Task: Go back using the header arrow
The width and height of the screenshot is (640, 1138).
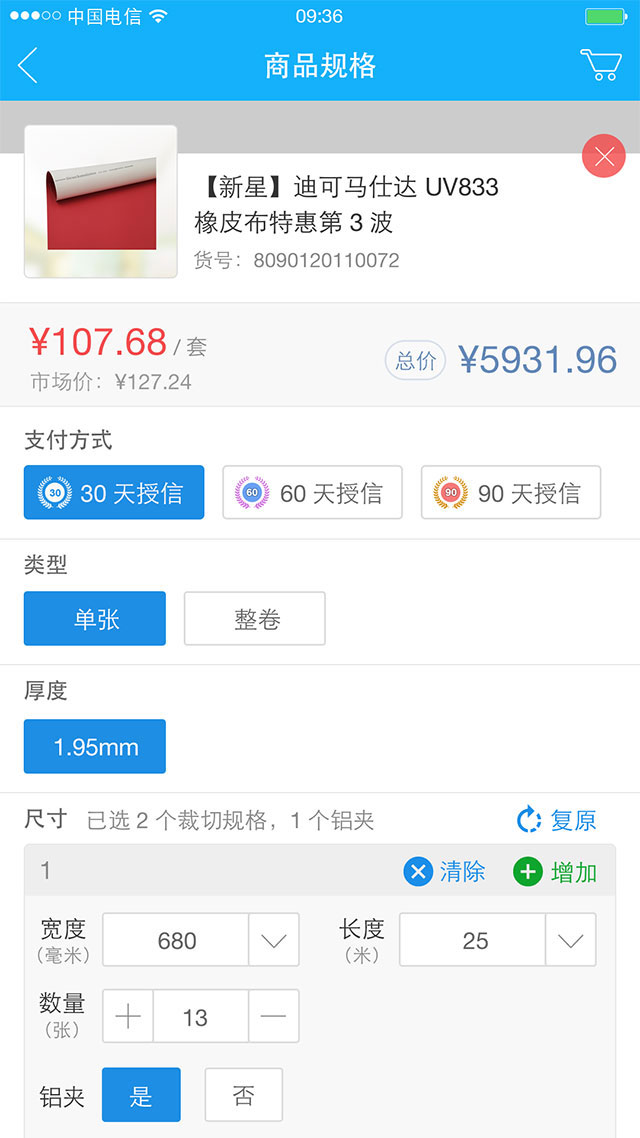Action: pos(28,66)
